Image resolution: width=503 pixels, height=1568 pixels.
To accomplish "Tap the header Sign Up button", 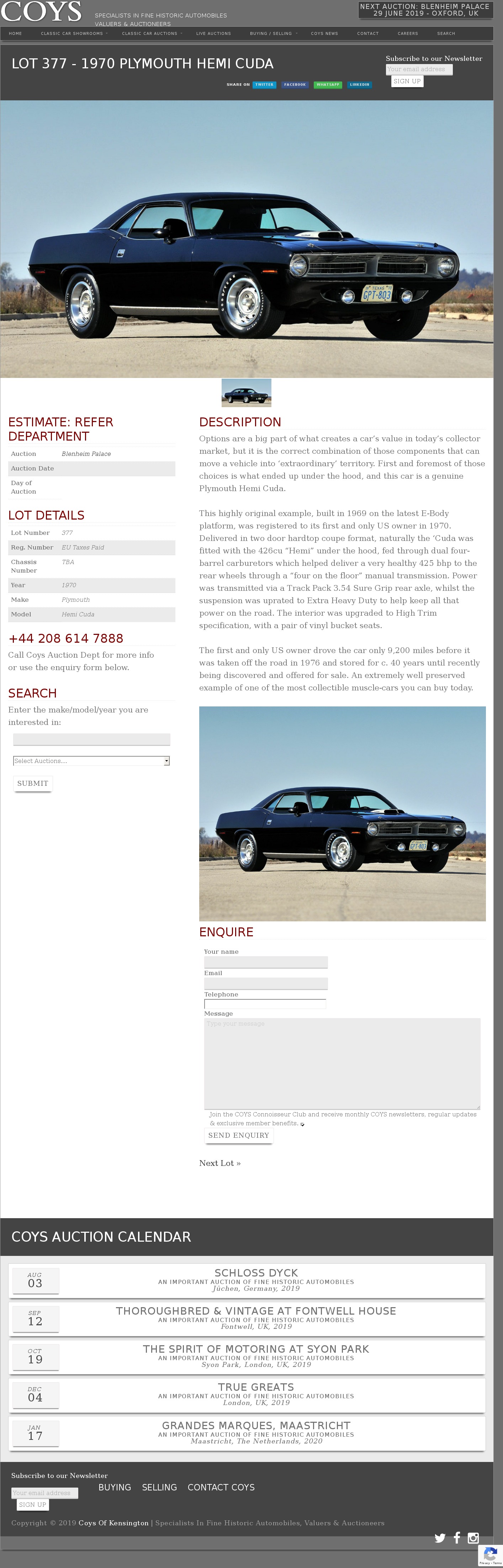I will (x=406, y=81).
